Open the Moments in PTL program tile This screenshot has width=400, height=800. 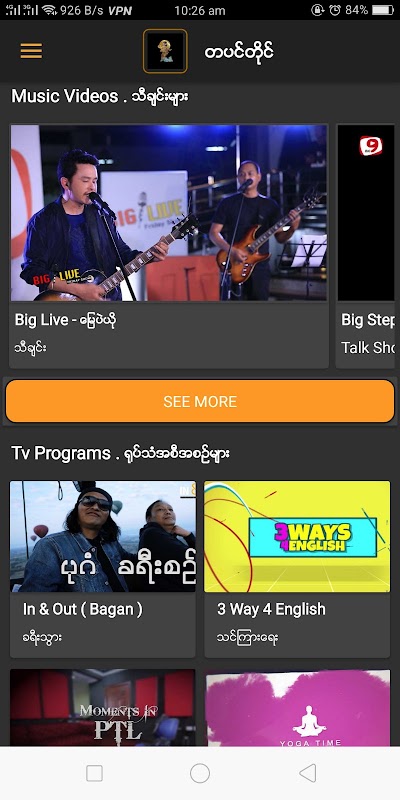(x=103, y=708)
